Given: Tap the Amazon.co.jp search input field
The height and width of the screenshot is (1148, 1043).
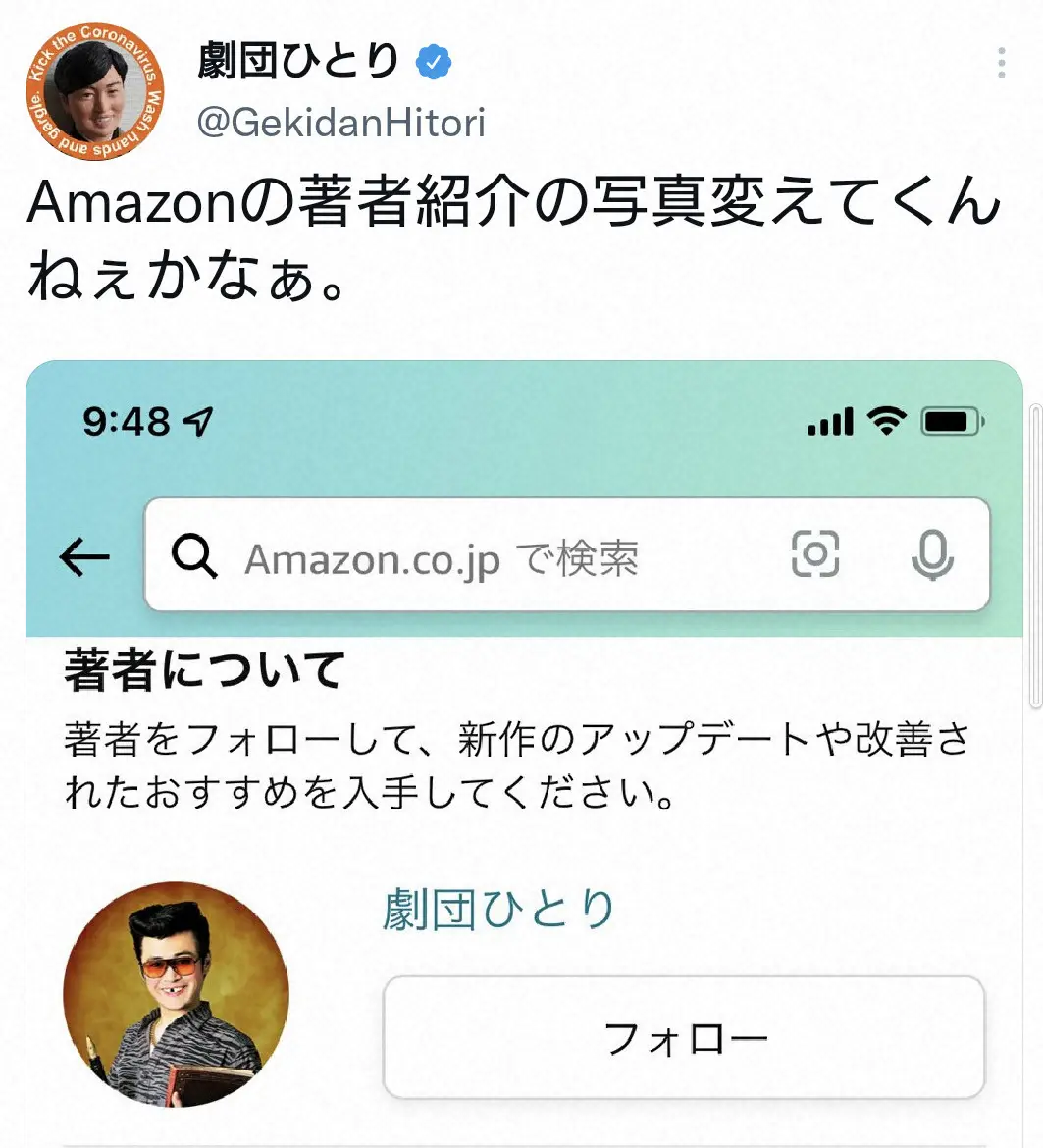Looking at the screenshot, I should click(442, 556).
